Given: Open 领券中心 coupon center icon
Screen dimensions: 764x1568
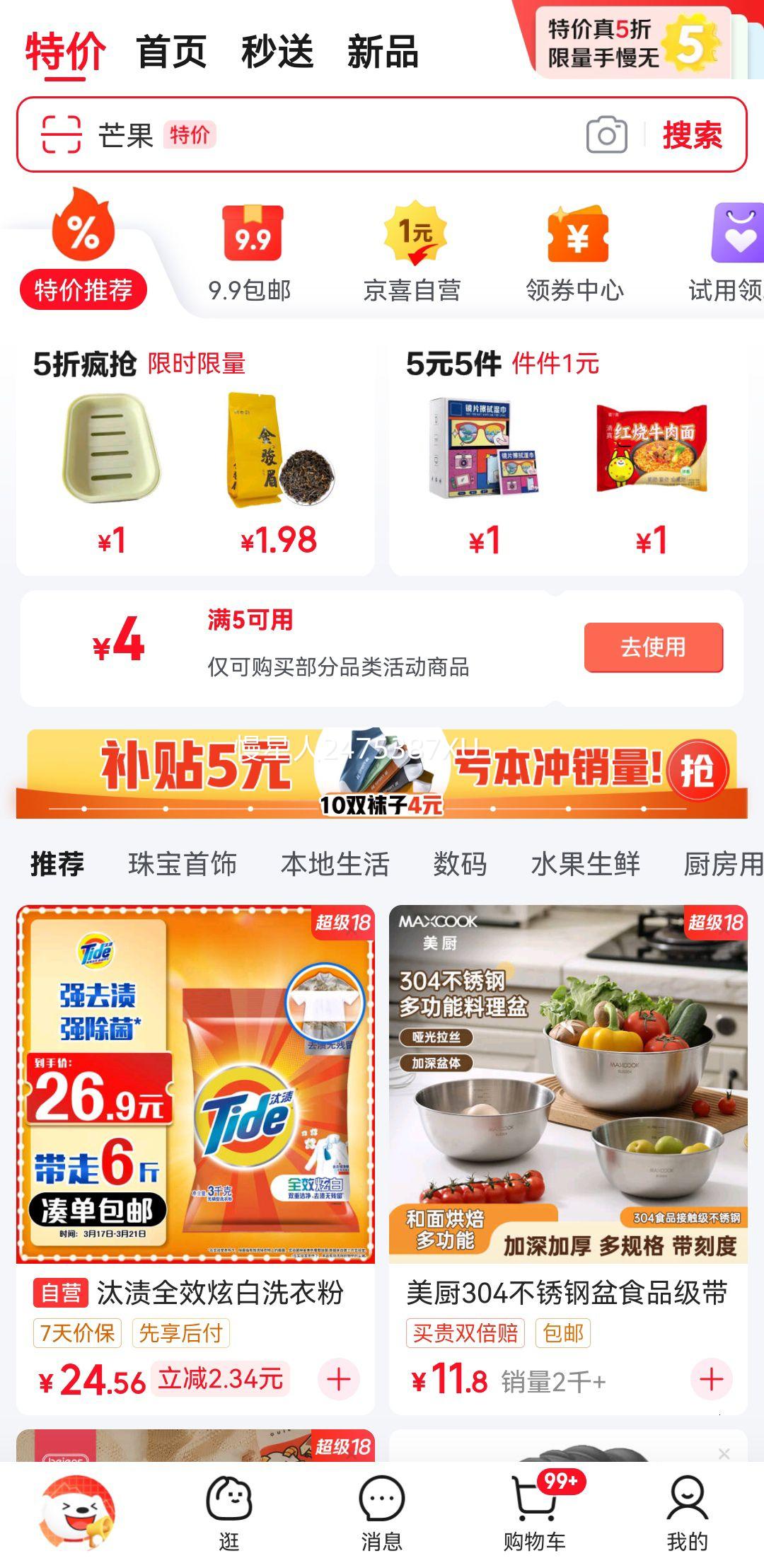Looking at the screenshot, I should point(576,236).
